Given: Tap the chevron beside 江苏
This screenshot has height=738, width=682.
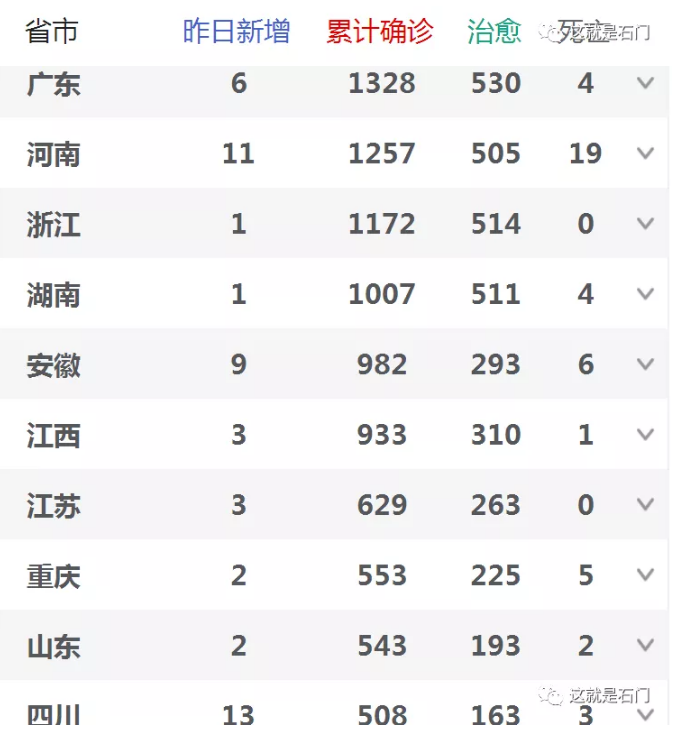Looking at the screenshot, I should (645, 505).
